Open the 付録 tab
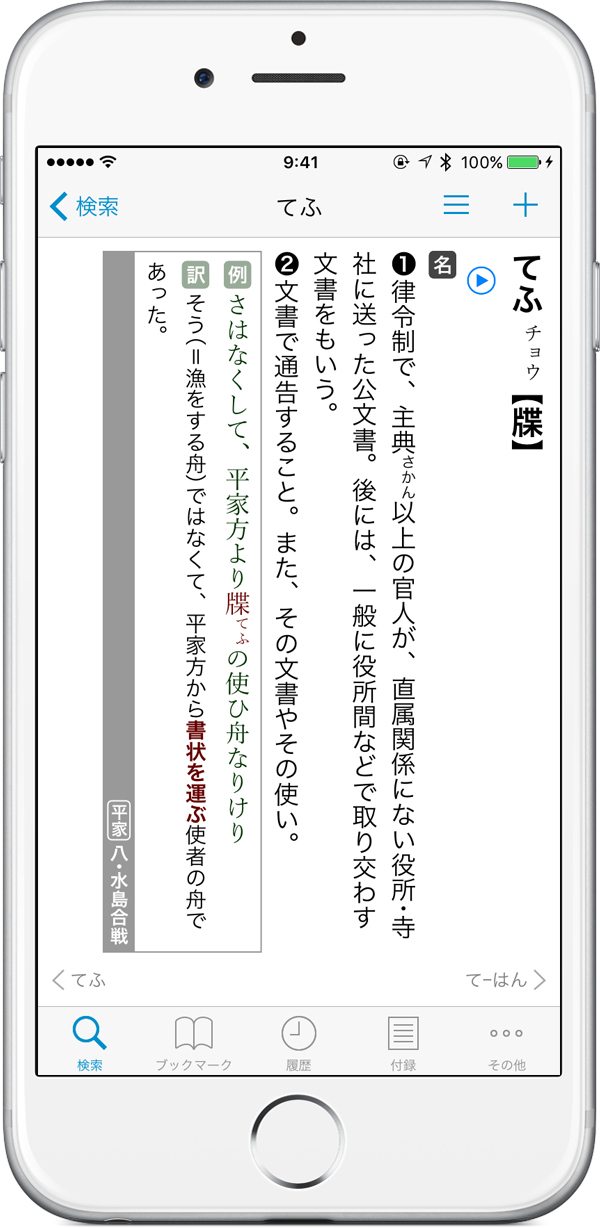The image size is (600, 1228). click(403, 1042)
